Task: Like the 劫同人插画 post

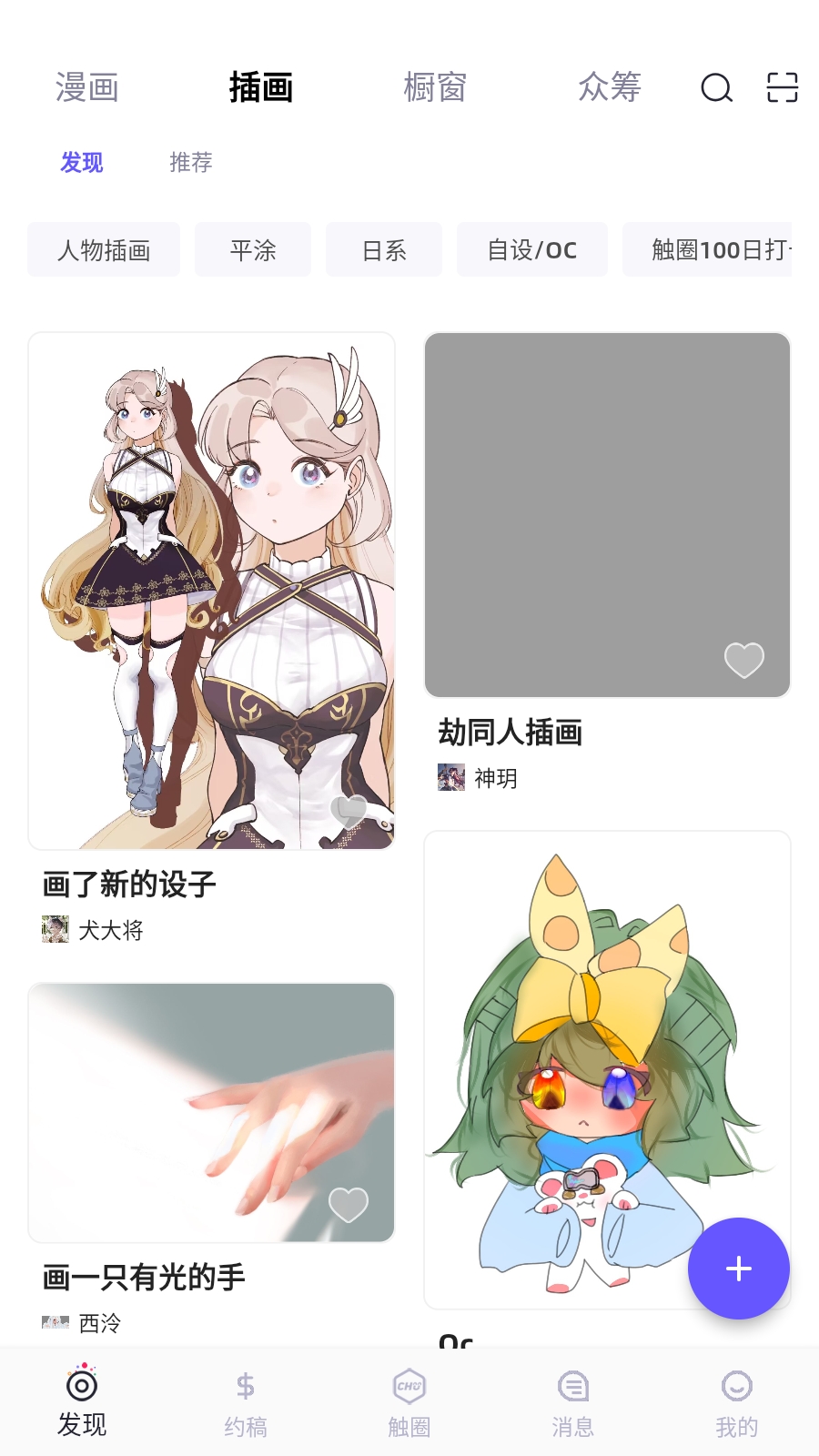Action: click(743, 660)
